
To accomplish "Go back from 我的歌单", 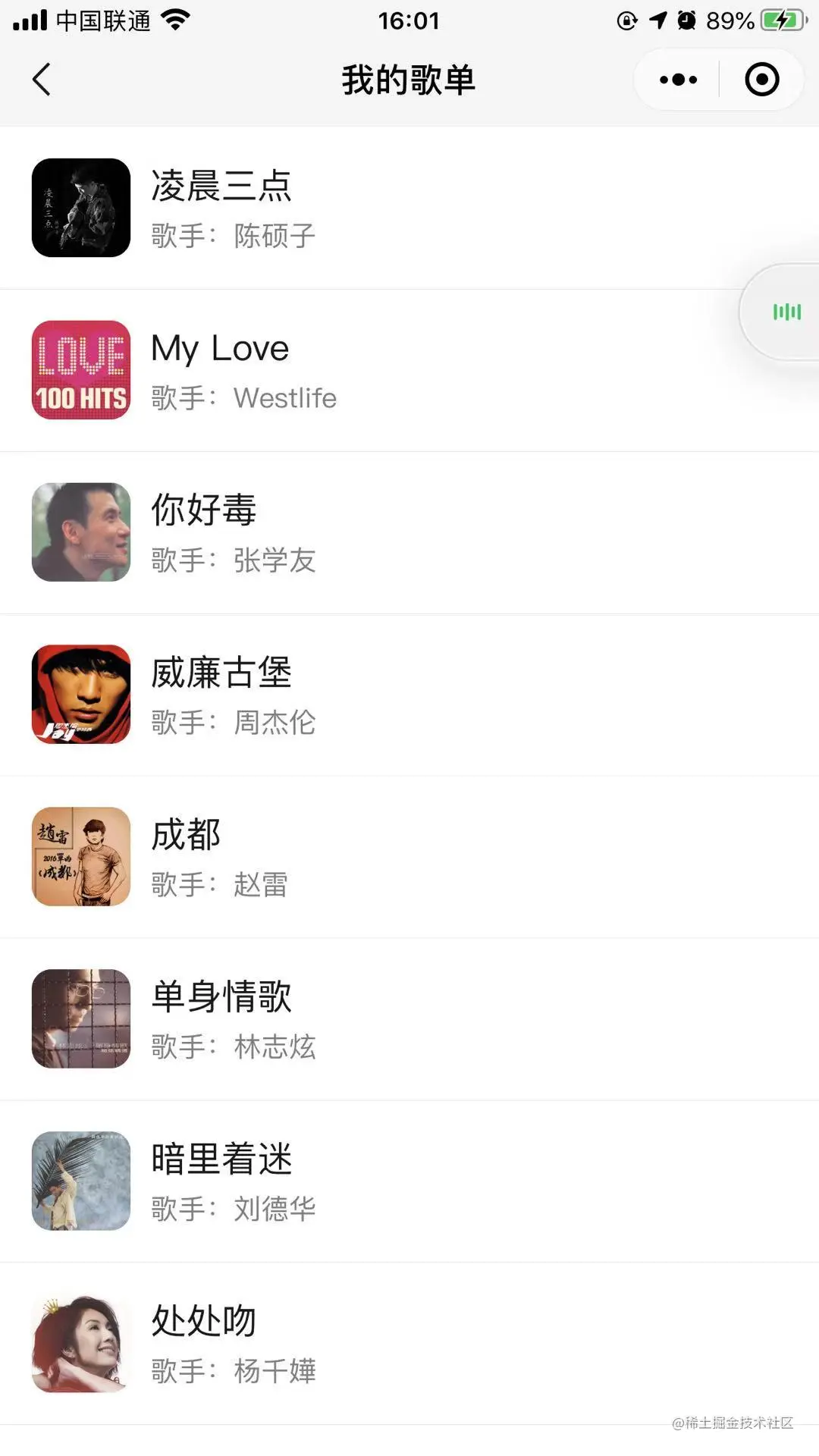I will (x=42, y=80).
